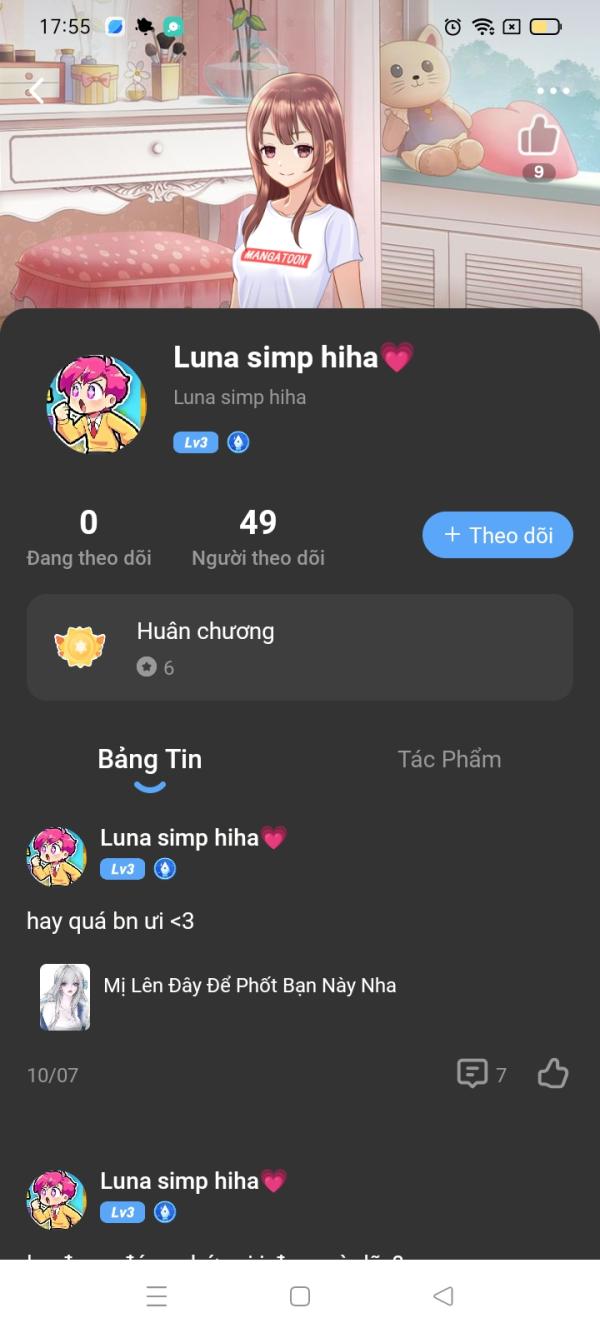Switch to the Tác Phẩm tab
This screenshot has height=1333, width=600.
click(x=449, y=759)
